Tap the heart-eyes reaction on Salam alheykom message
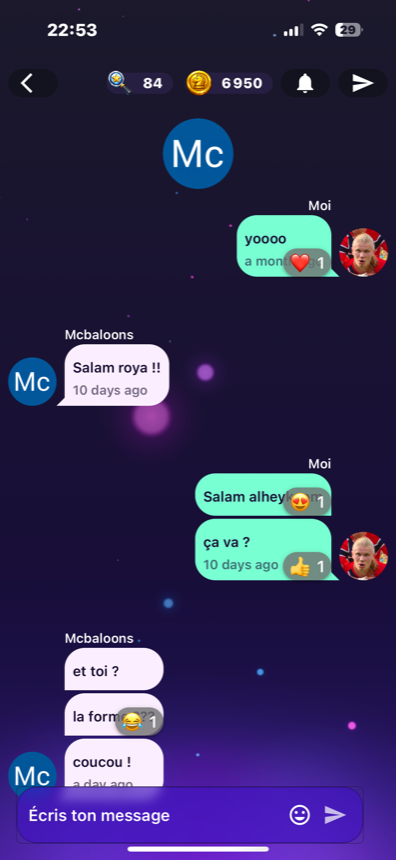 [x=307, y=502]
